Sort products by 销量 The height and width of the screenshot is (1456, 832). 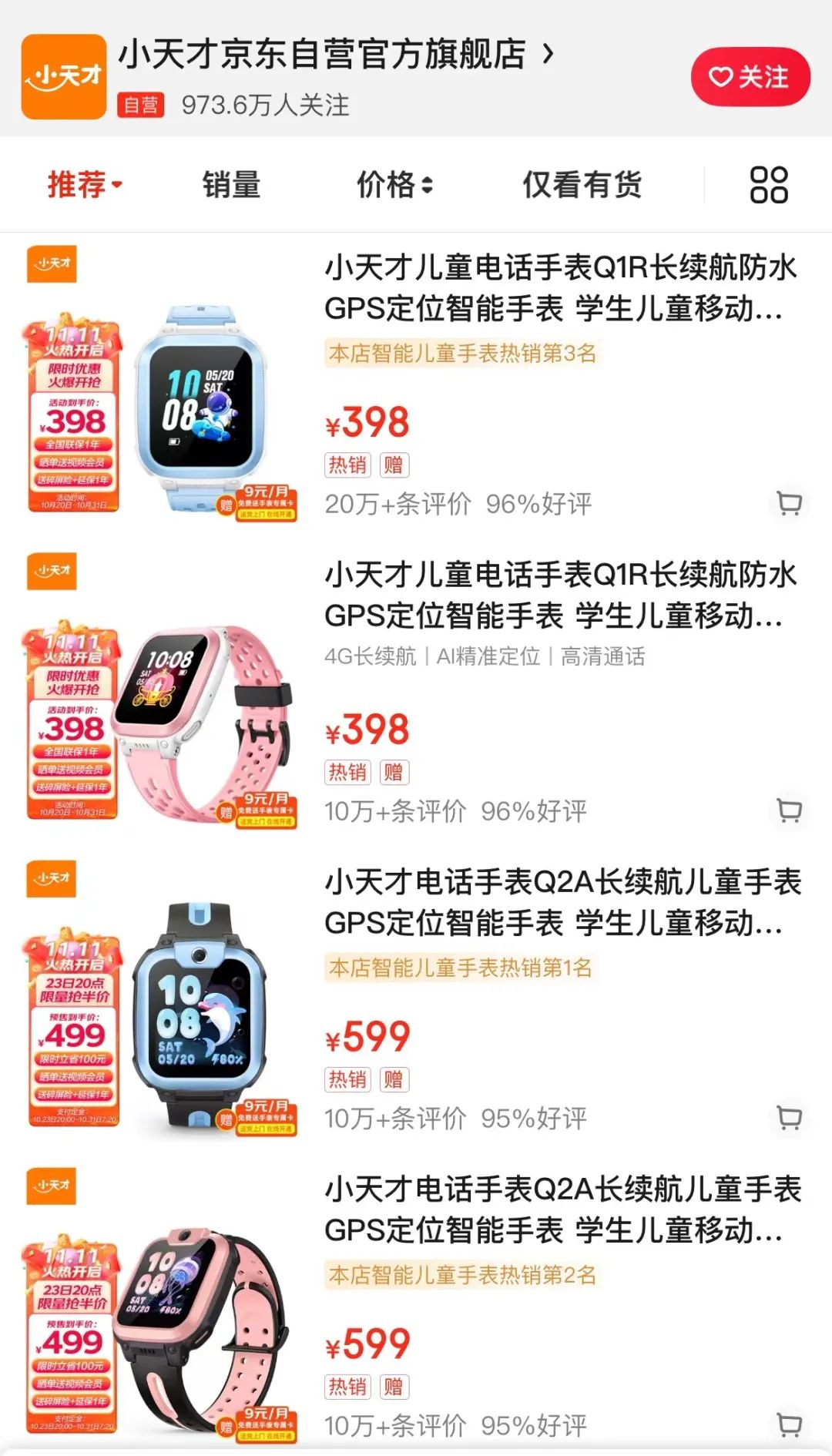pyautogui.click(x=231, y=185)
